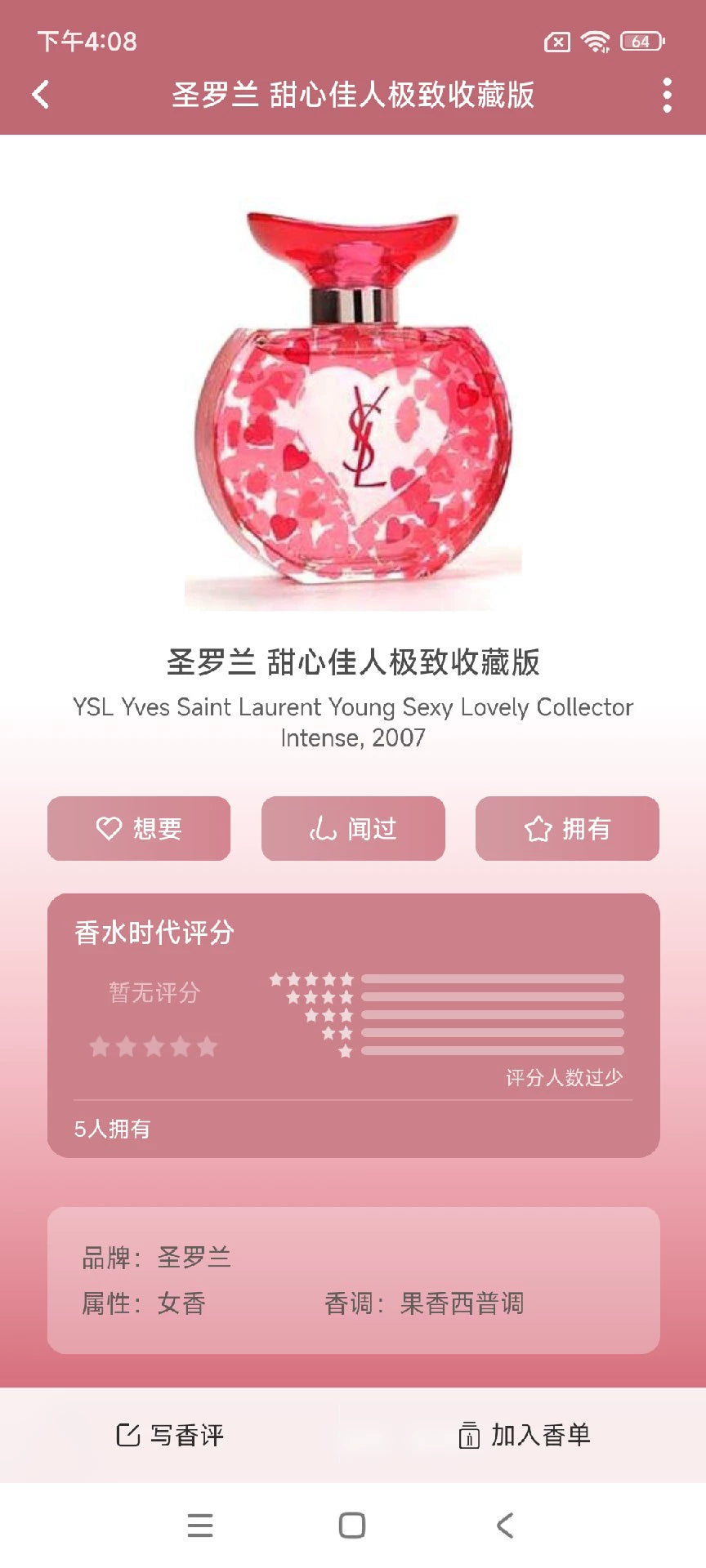
Task: Mark perfume as 闻过 (smelled)
Action: (x=353, y=828)
